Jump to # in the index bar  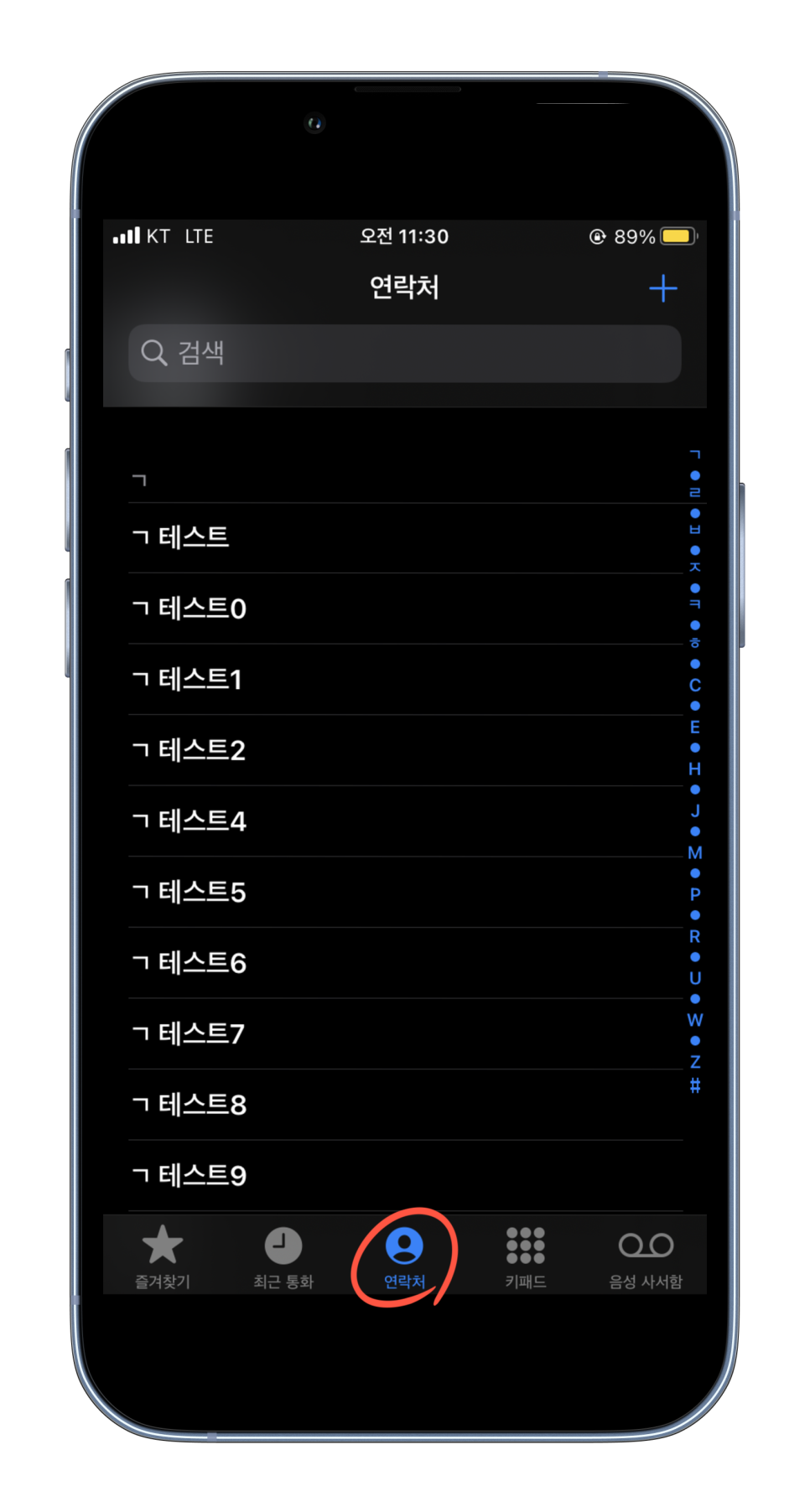[695, 1085]
